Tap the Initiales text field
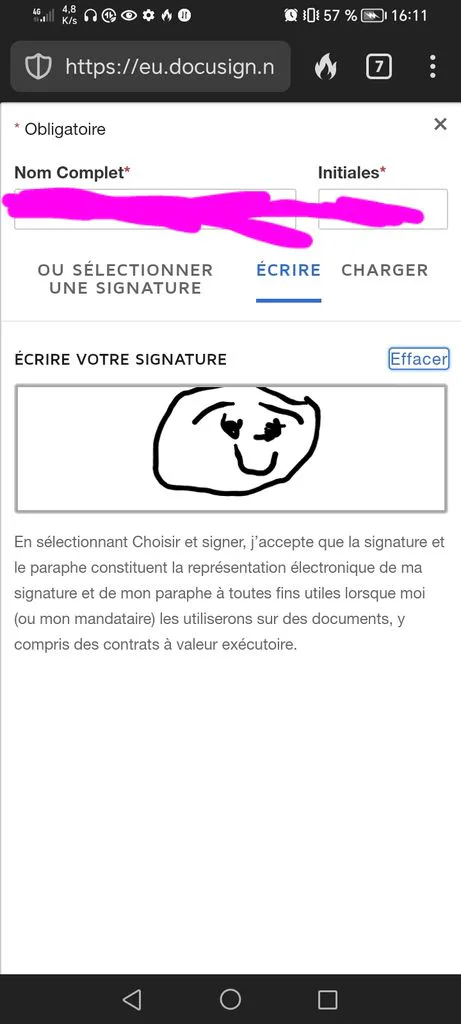 coord(383,209)
